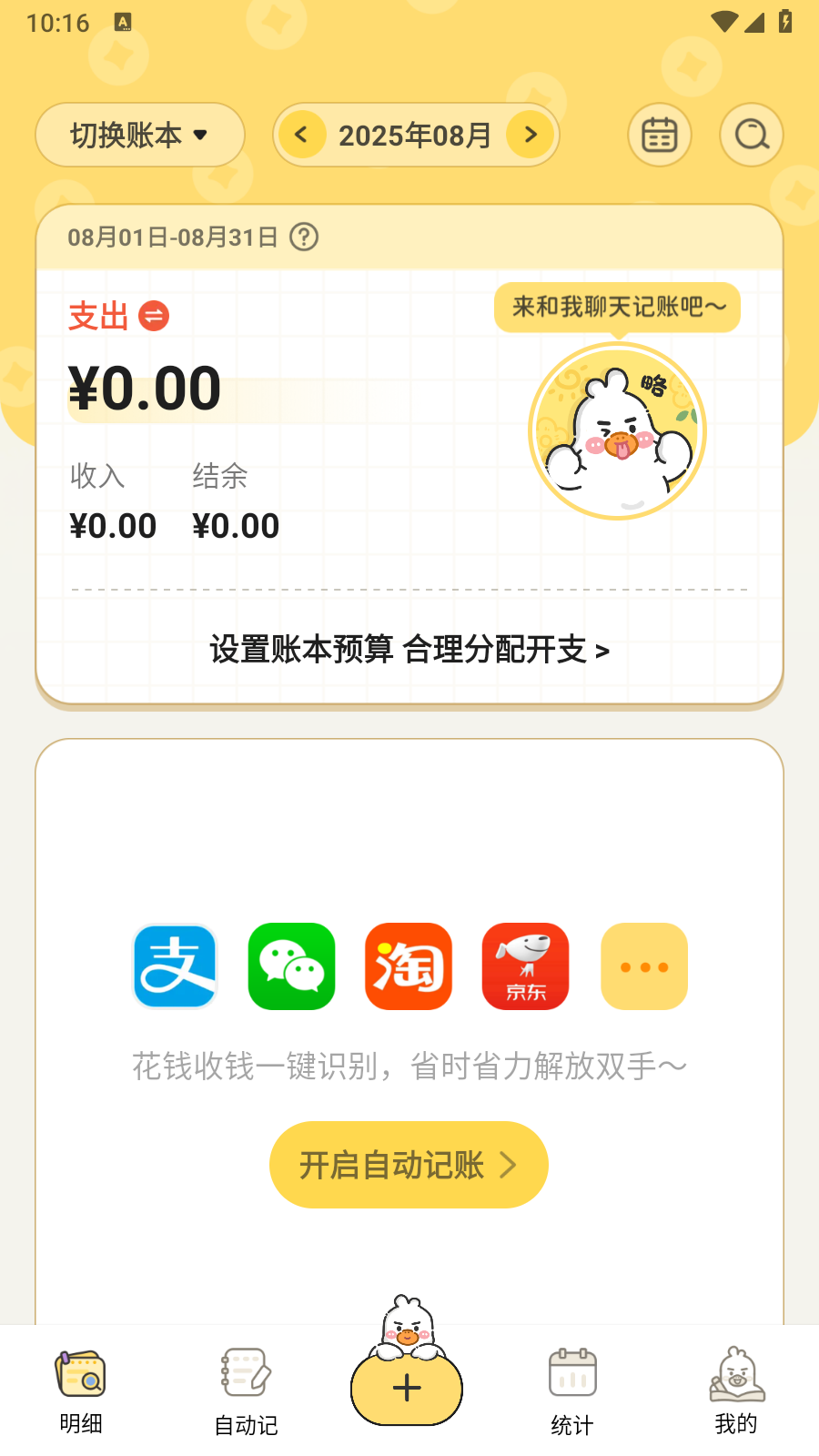Open the 切换账本 account book dropdown
The width and height of the screenshot is (819, 1456).
pos(139,135)
